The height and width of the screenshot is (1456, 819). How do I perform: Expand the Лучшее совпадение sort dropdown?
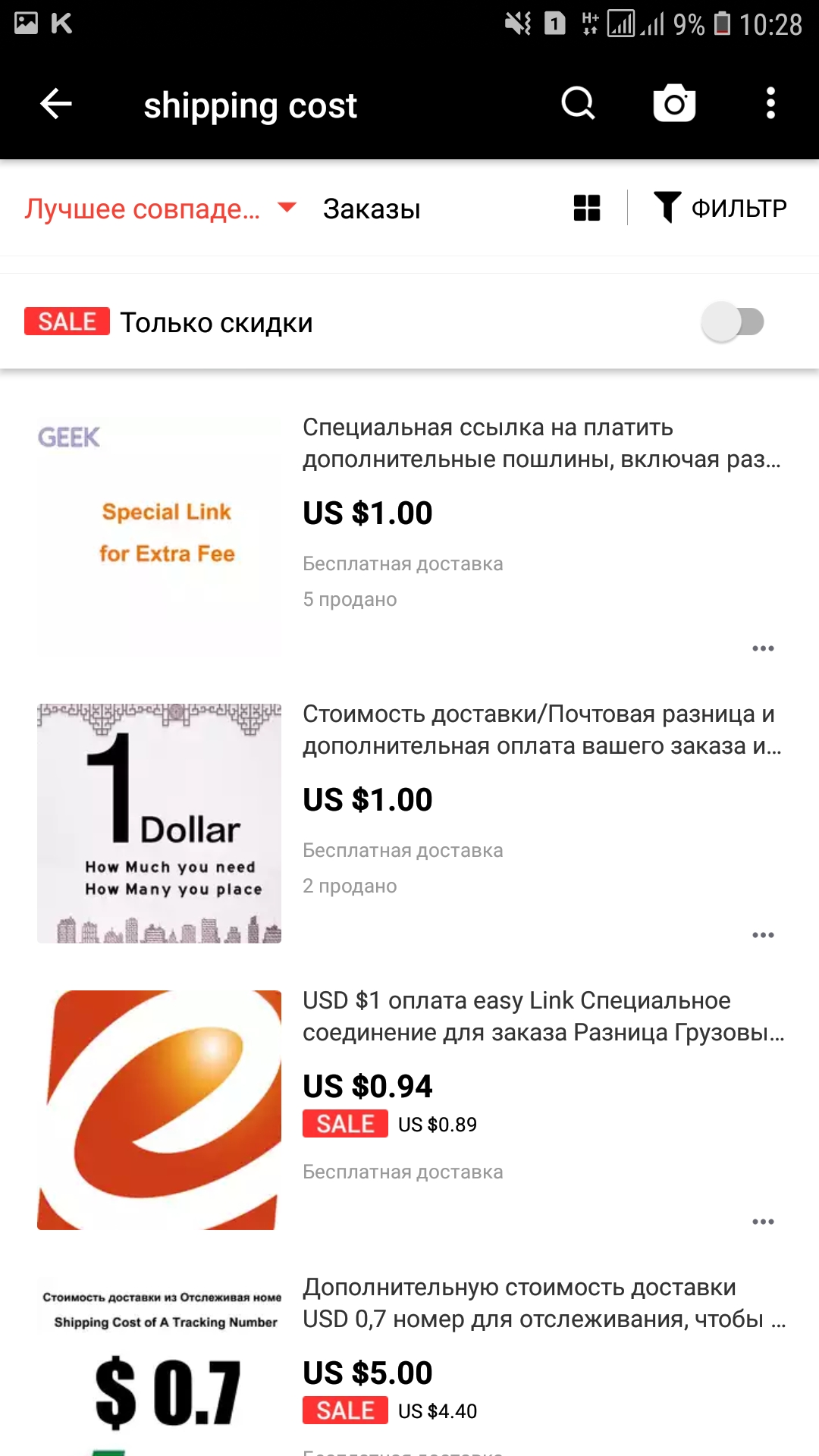(x=160, y=209)
